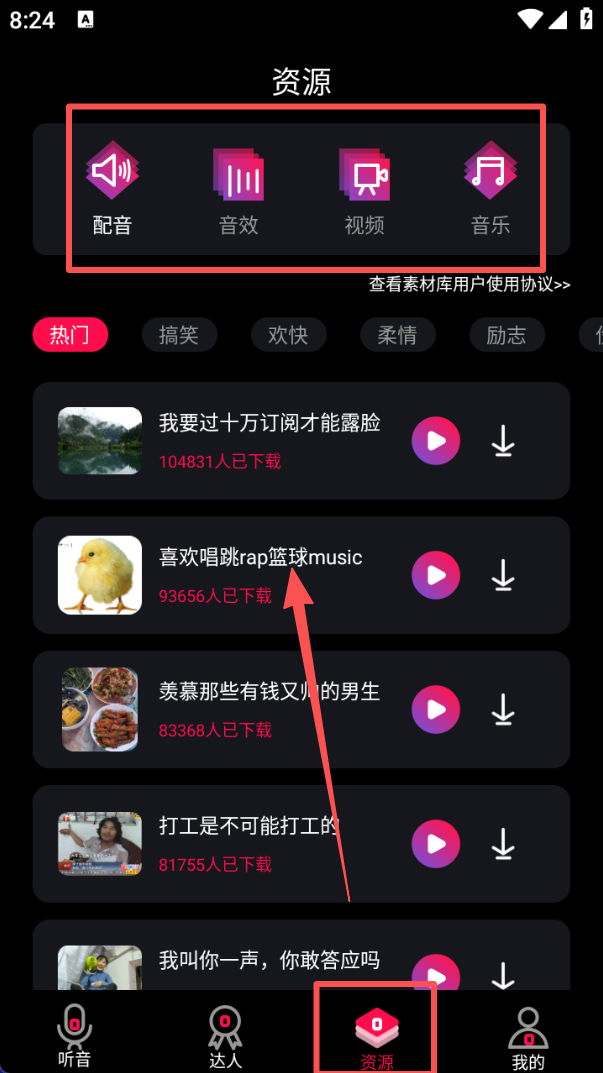Open the 音乐 resource category
The image size is (603, 1073).
pyautogui.click(x=490, y=188)
